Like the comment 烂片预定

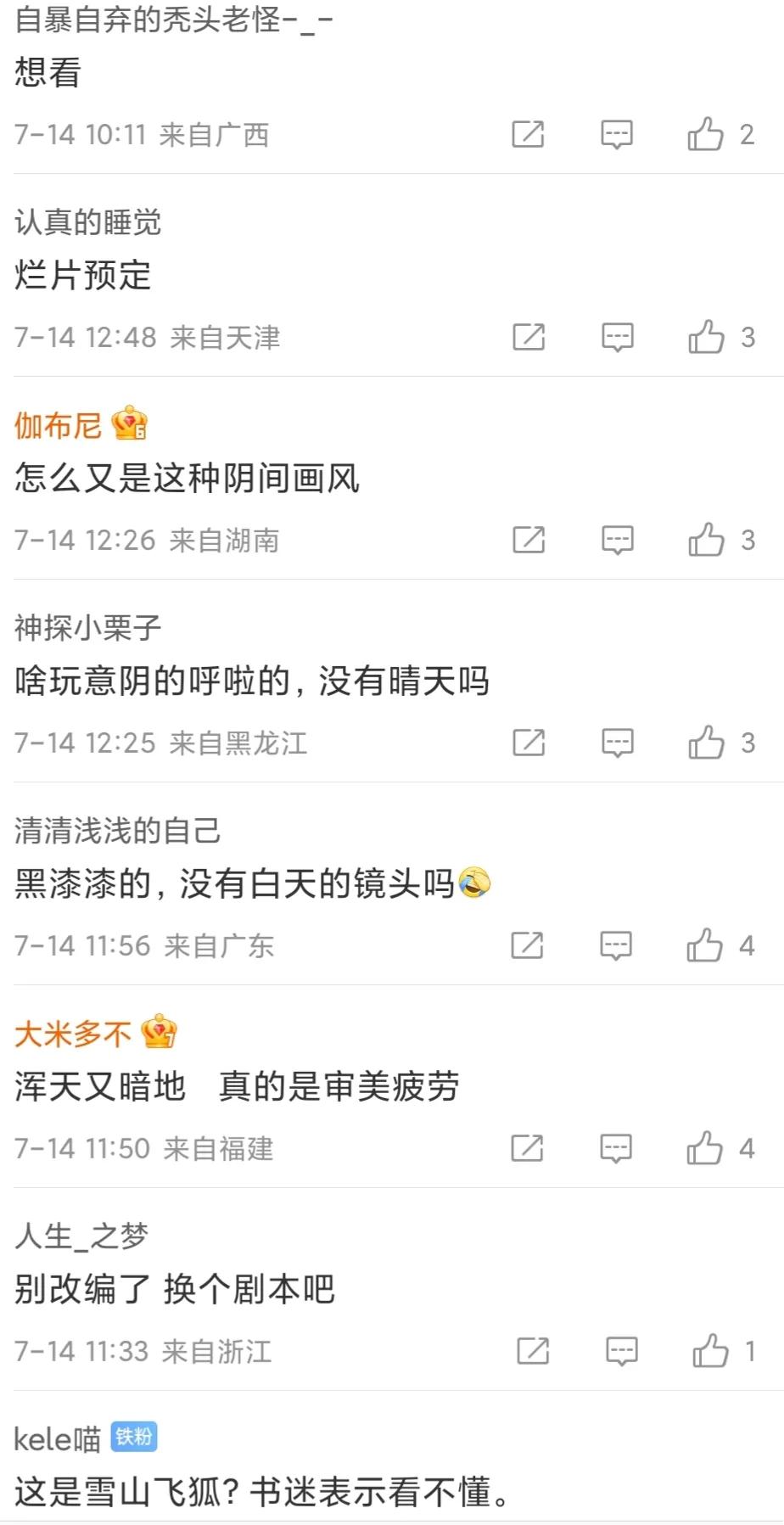[706, 337]
